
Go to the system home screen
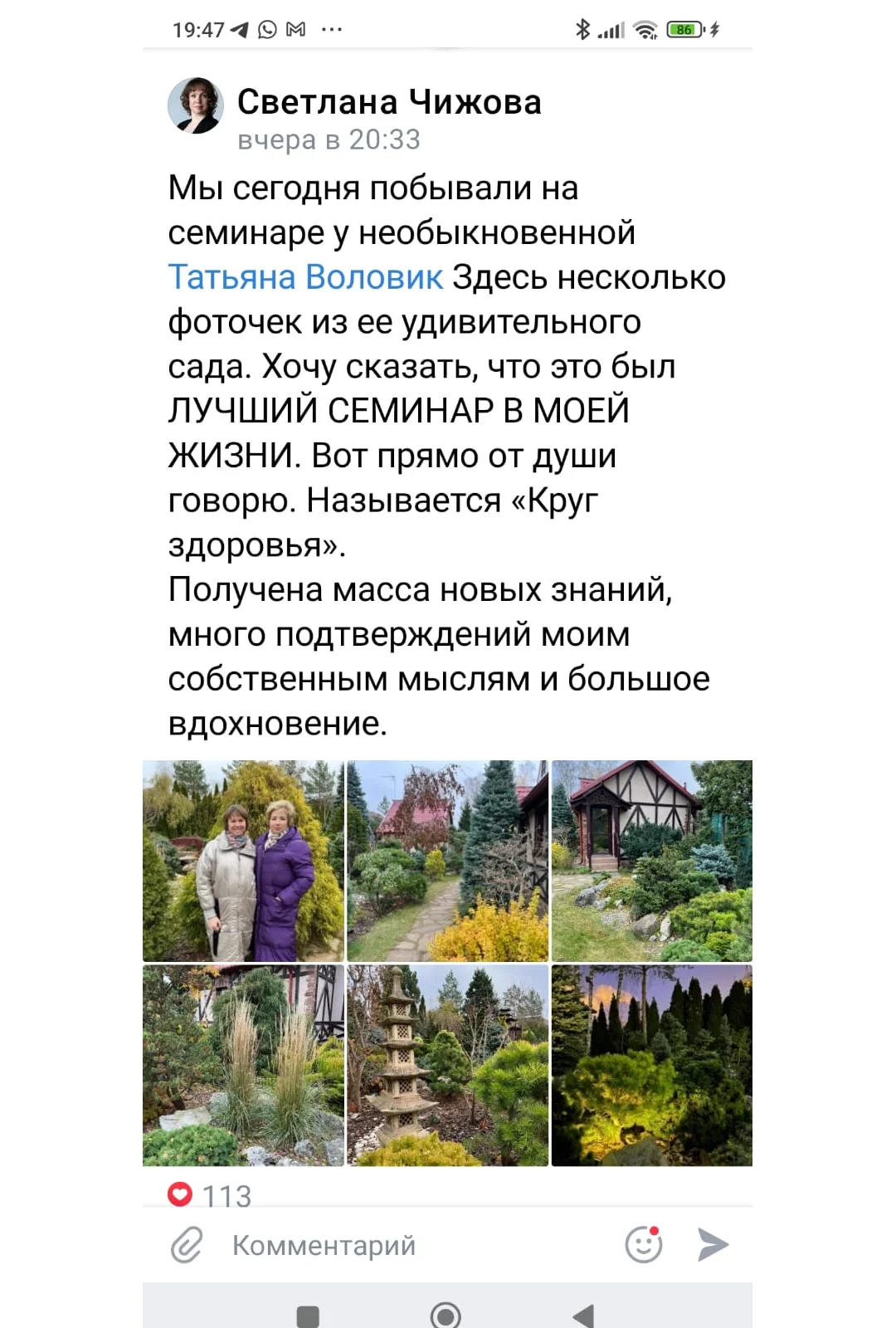[446, 1316]
